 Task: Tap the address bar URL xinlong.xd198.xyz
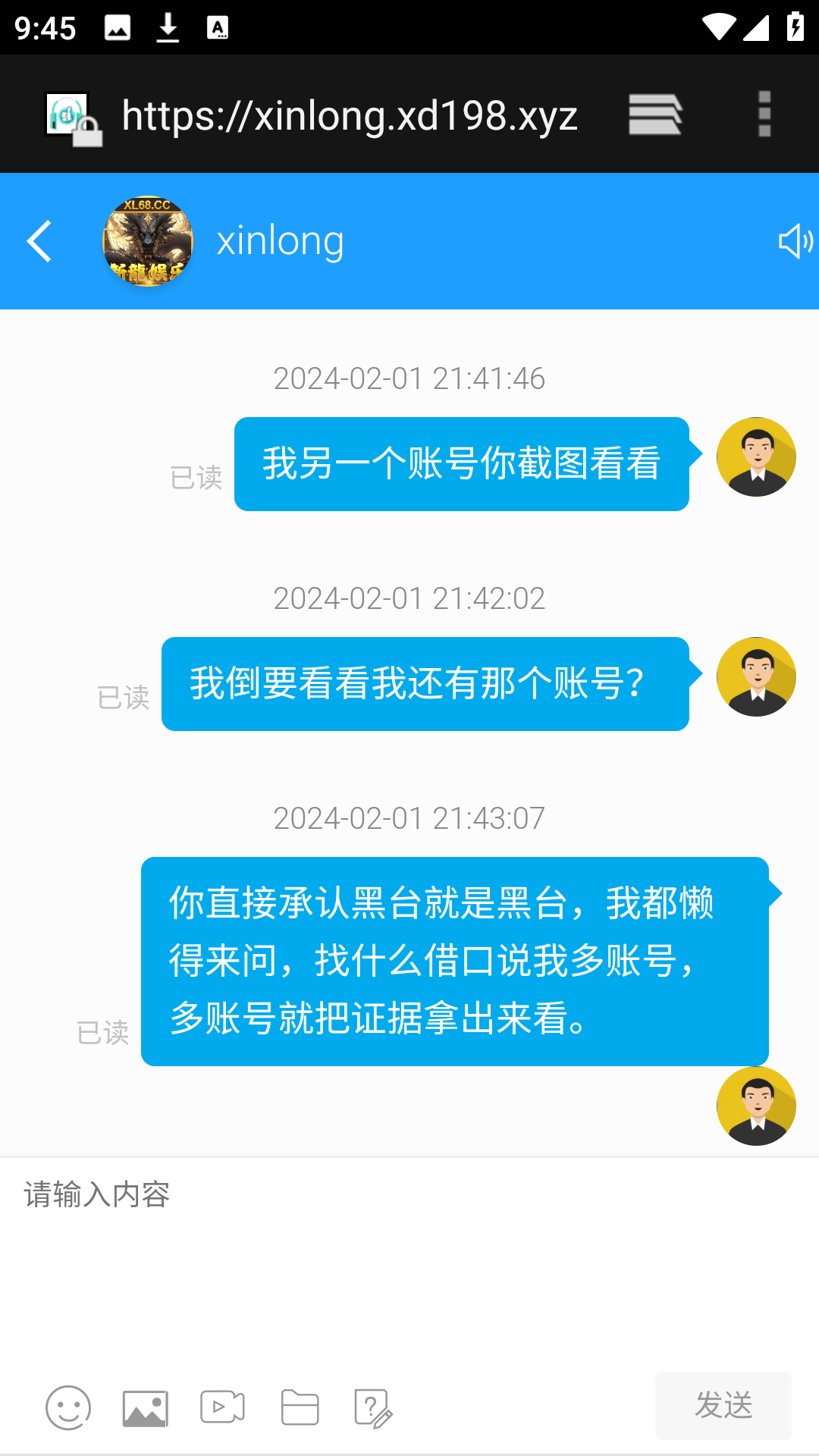tap(349, 114)
